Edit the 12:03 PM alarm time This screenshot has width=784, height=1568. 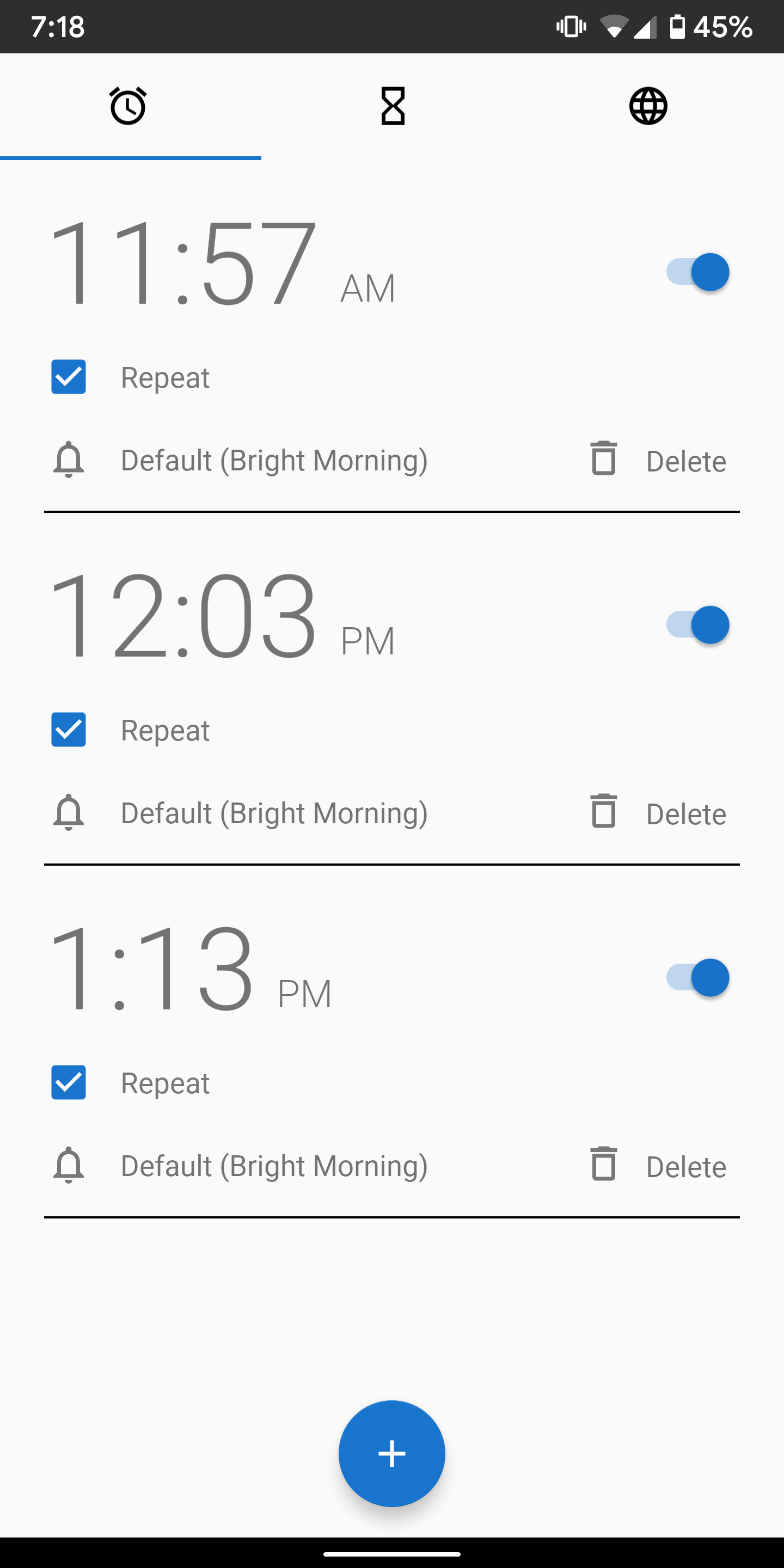tap(182, 616)
